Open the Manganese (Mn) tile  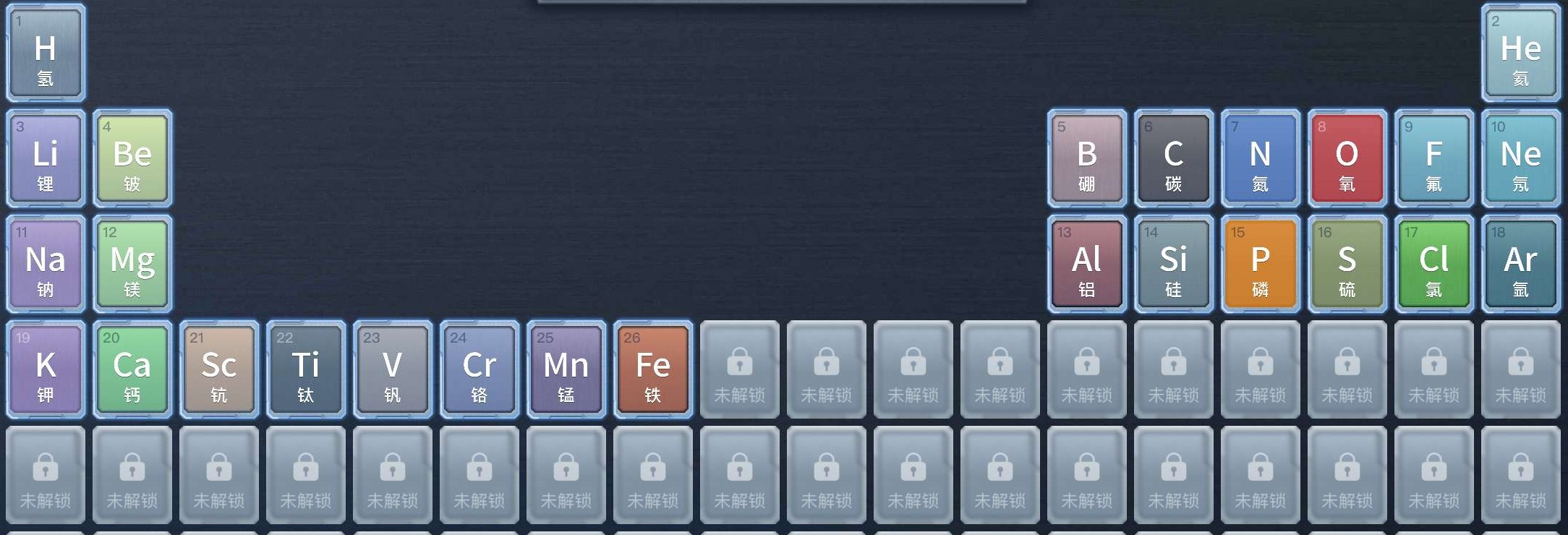[x=566, y=369]
